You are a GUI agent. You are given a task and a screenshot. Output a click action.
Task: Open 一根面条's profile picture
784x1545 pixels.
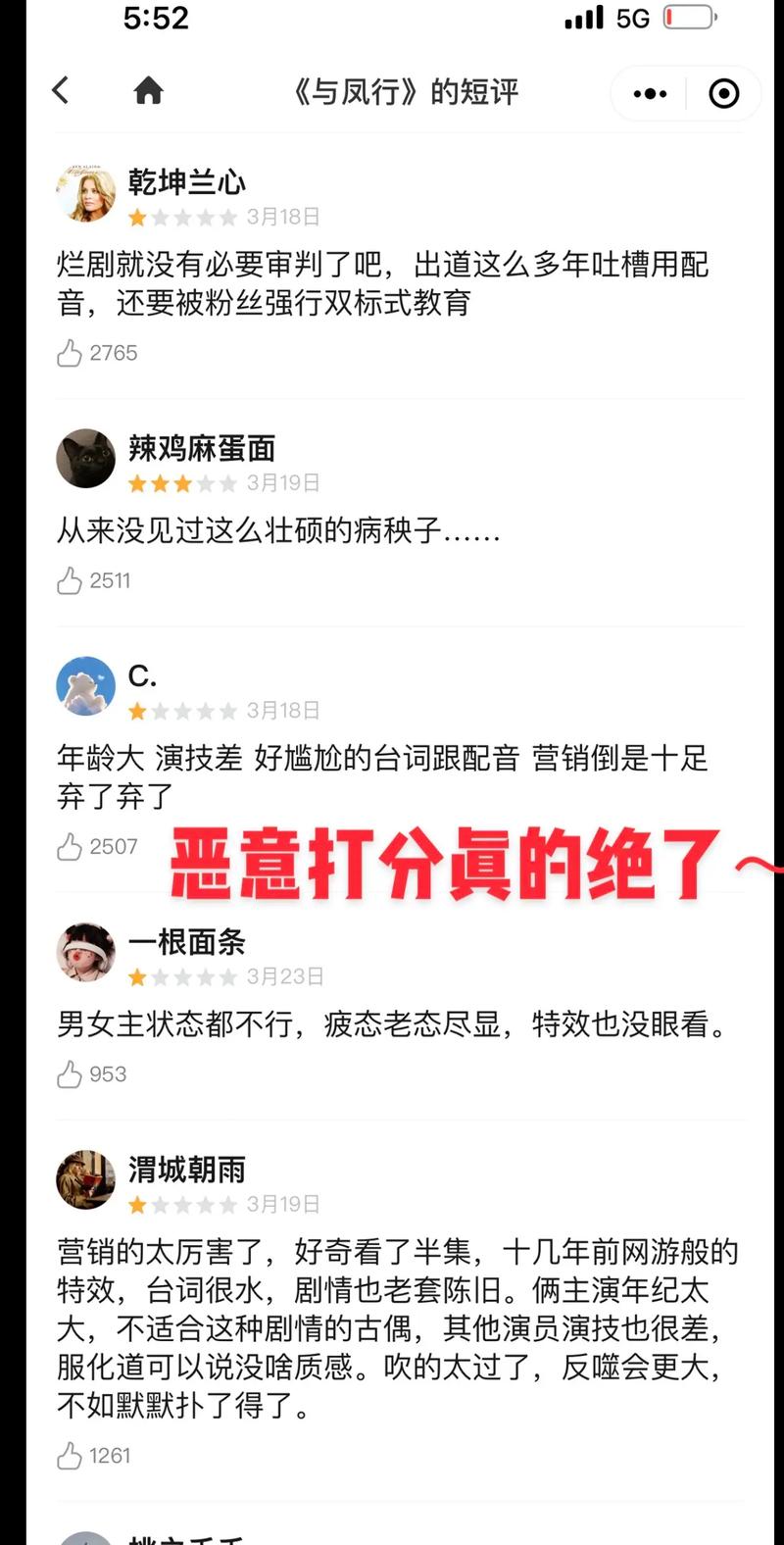[x=85, y=953]
